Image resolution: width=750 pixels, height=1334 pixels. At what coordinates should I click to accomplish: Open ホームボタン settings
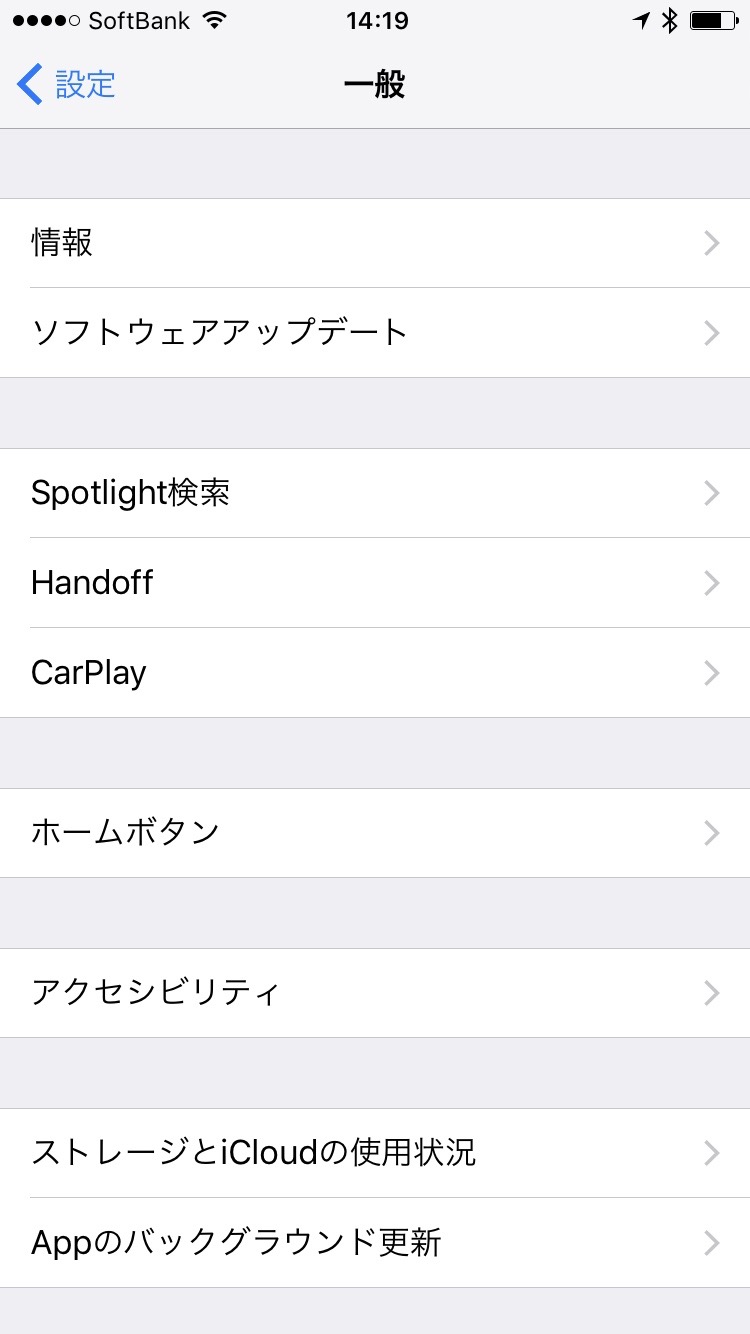pyautogui.click(x=375, y=832)
